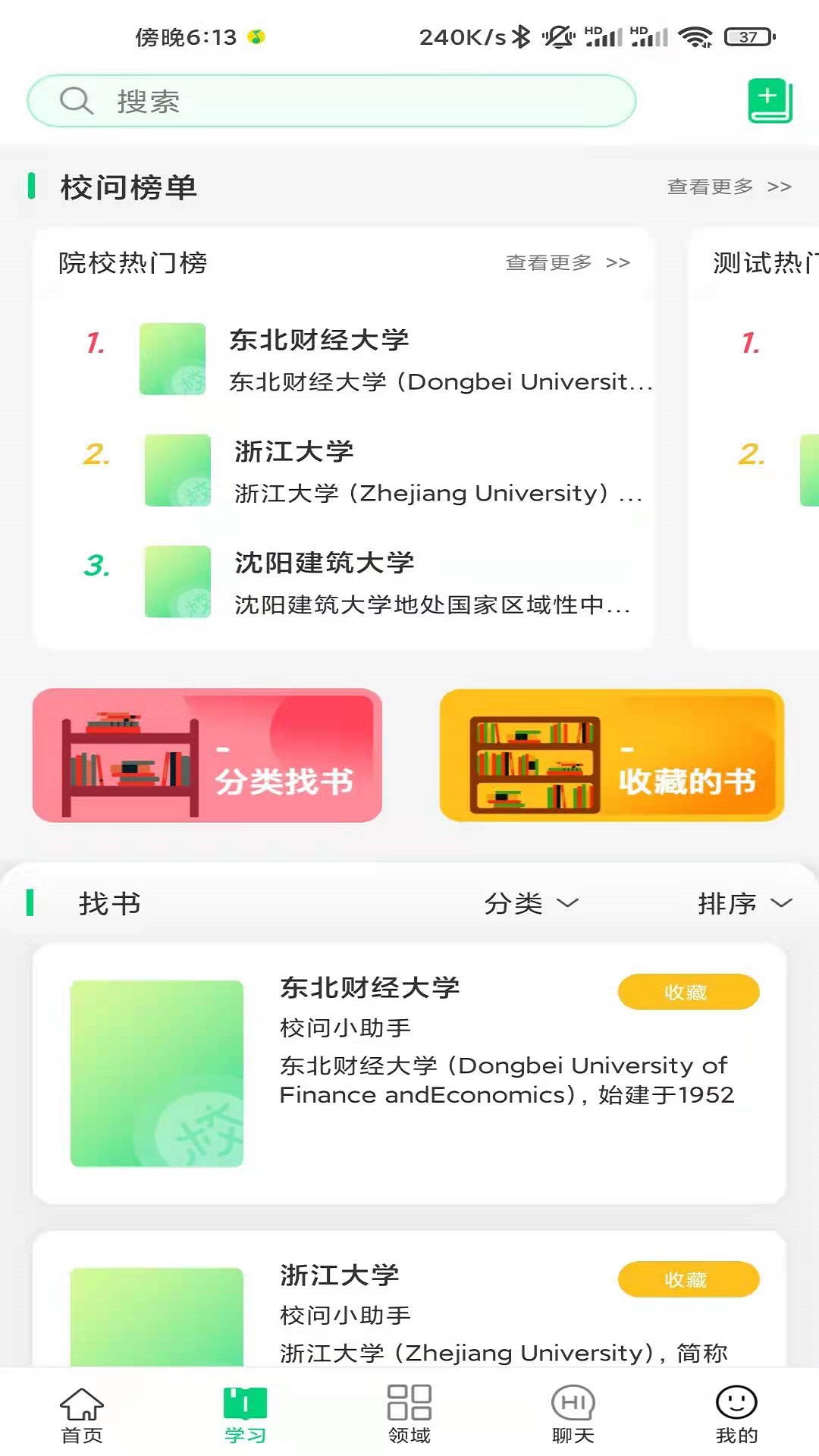Switch to the 我的 tab
This screenshot has width=819, height=1456.
point(736,1414)
